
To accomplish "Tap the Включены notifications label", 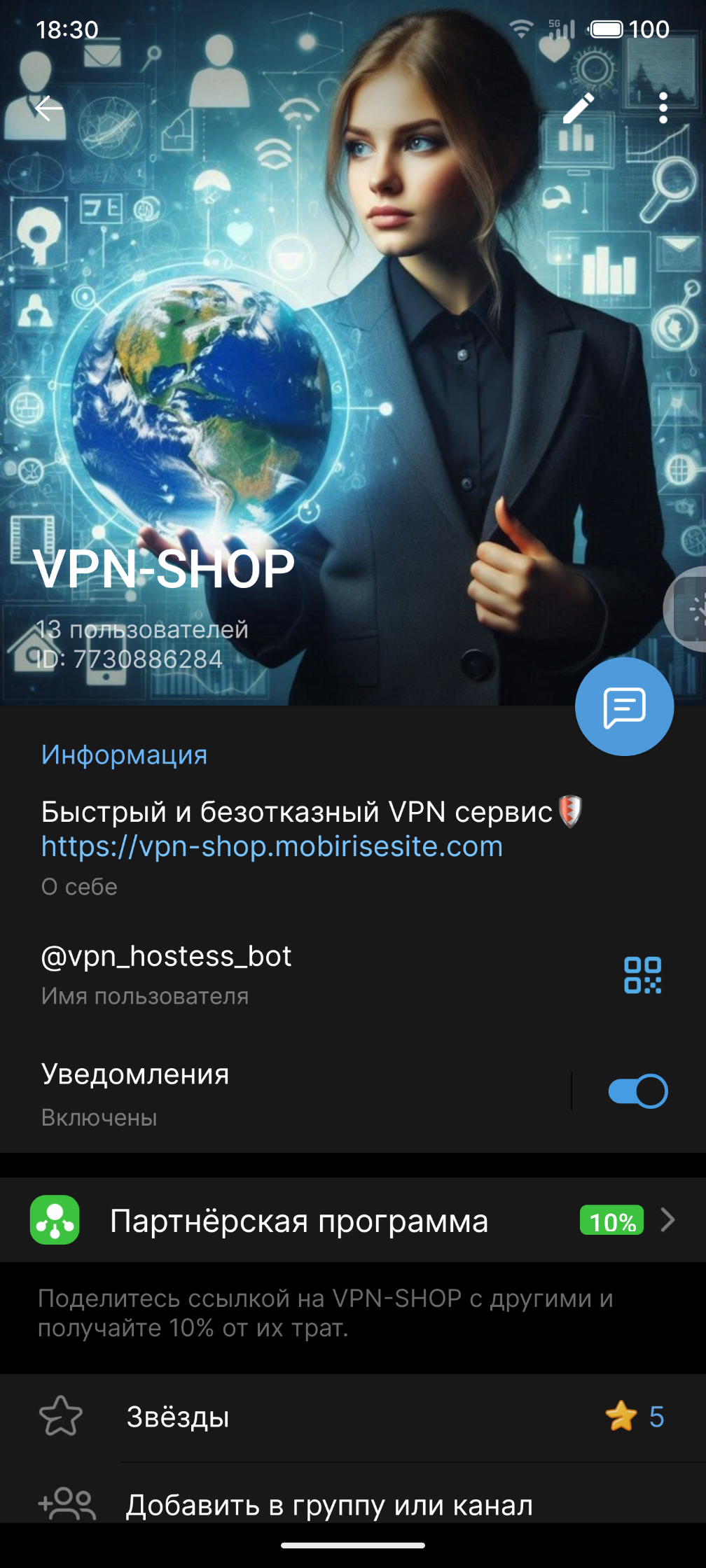I will tap(98, 1118).
